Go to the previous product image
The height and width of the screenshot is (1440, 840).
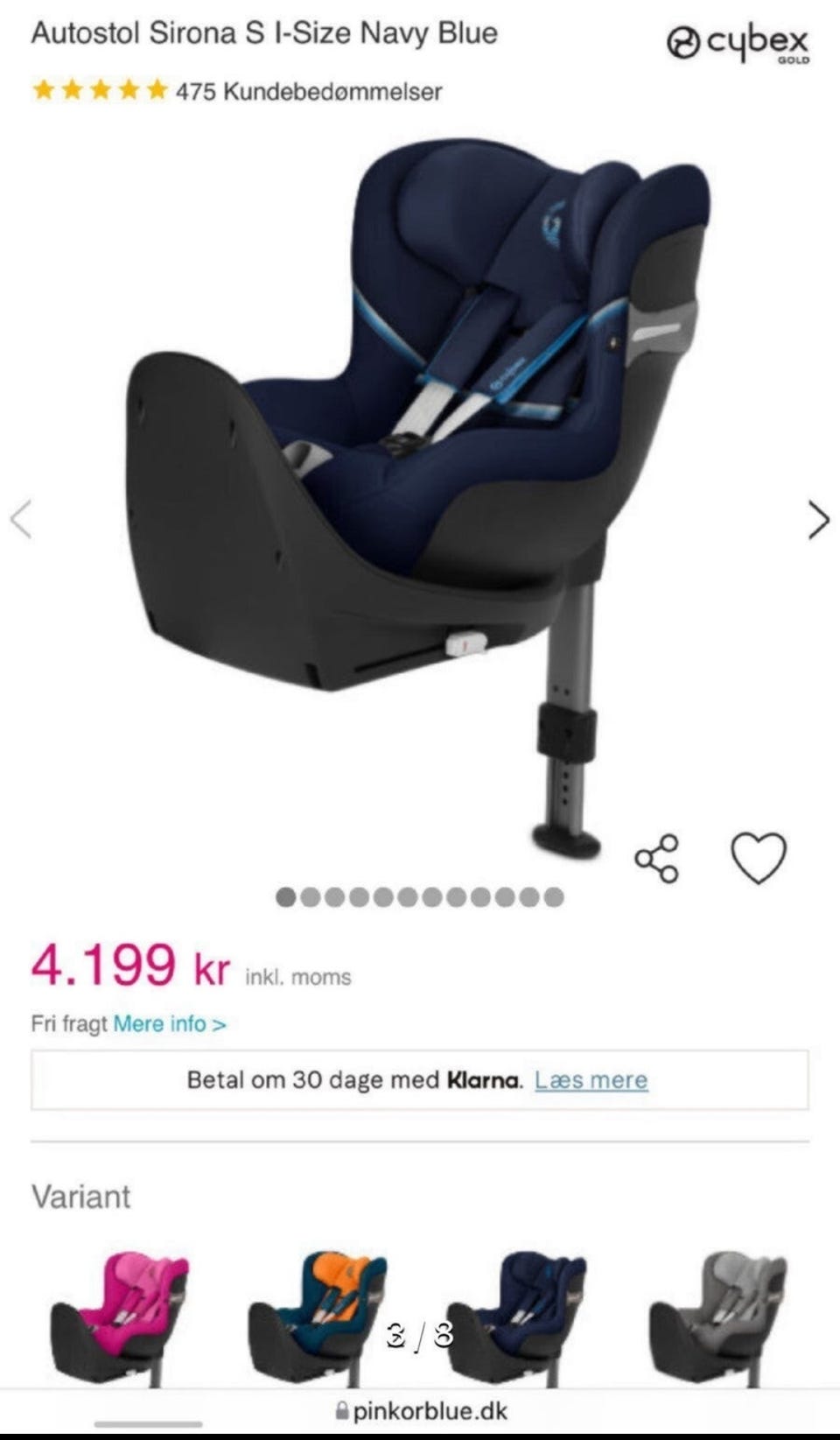pos(21,519)
